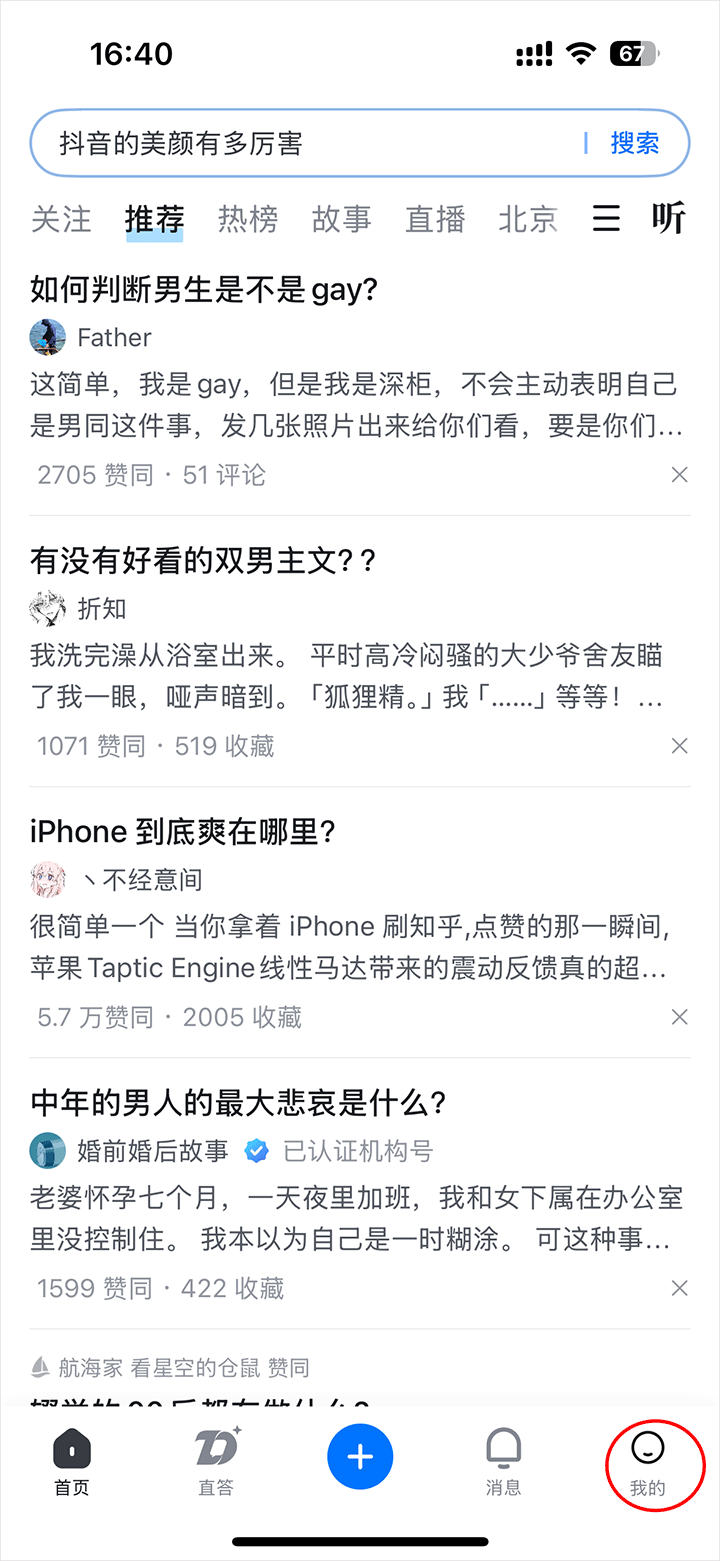Screen dimensions: 720x1561
Task: Go to the 直播 tab
Action: click(435, 219)
